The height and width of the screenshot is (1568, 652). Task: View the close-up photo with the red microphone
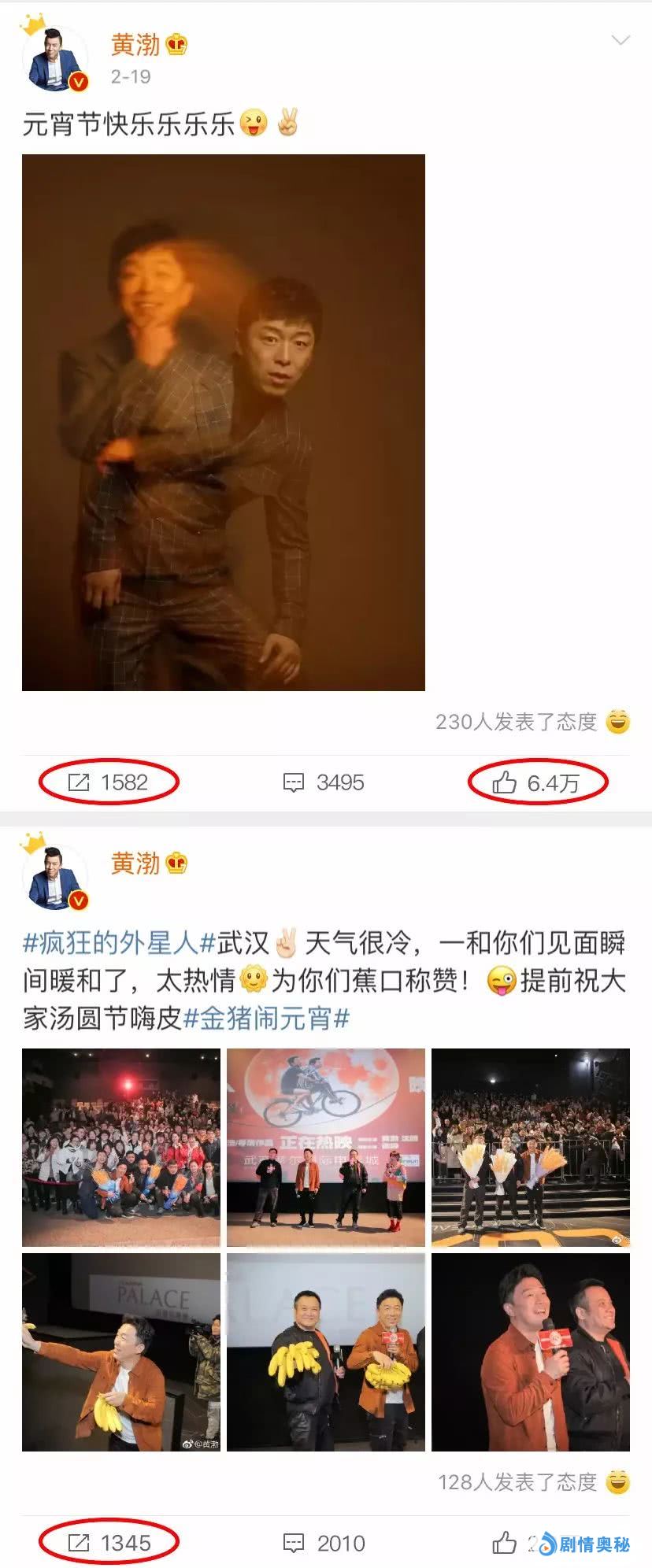[530, 1352]
